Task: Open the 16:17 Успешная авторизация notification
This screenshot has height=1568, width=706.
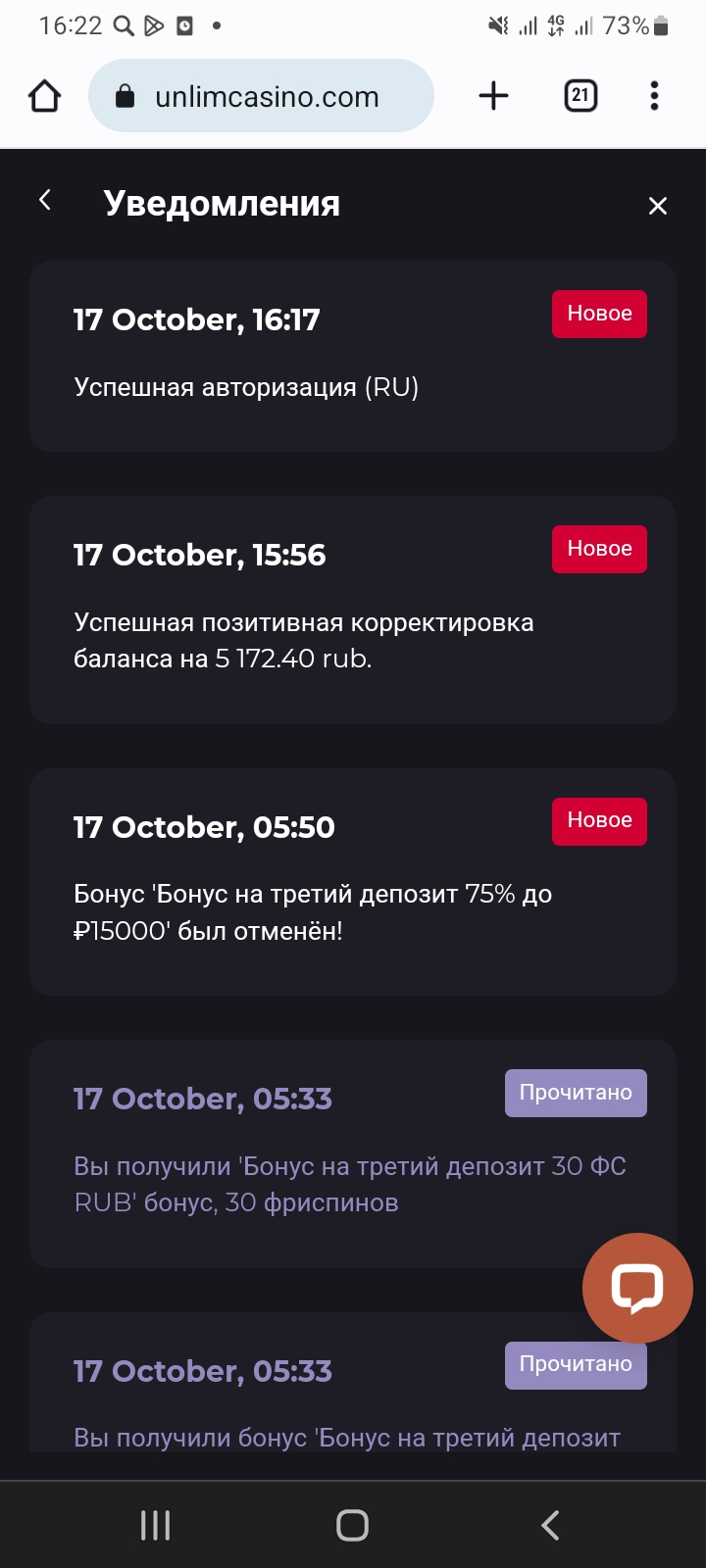Action: click(294, 356)
